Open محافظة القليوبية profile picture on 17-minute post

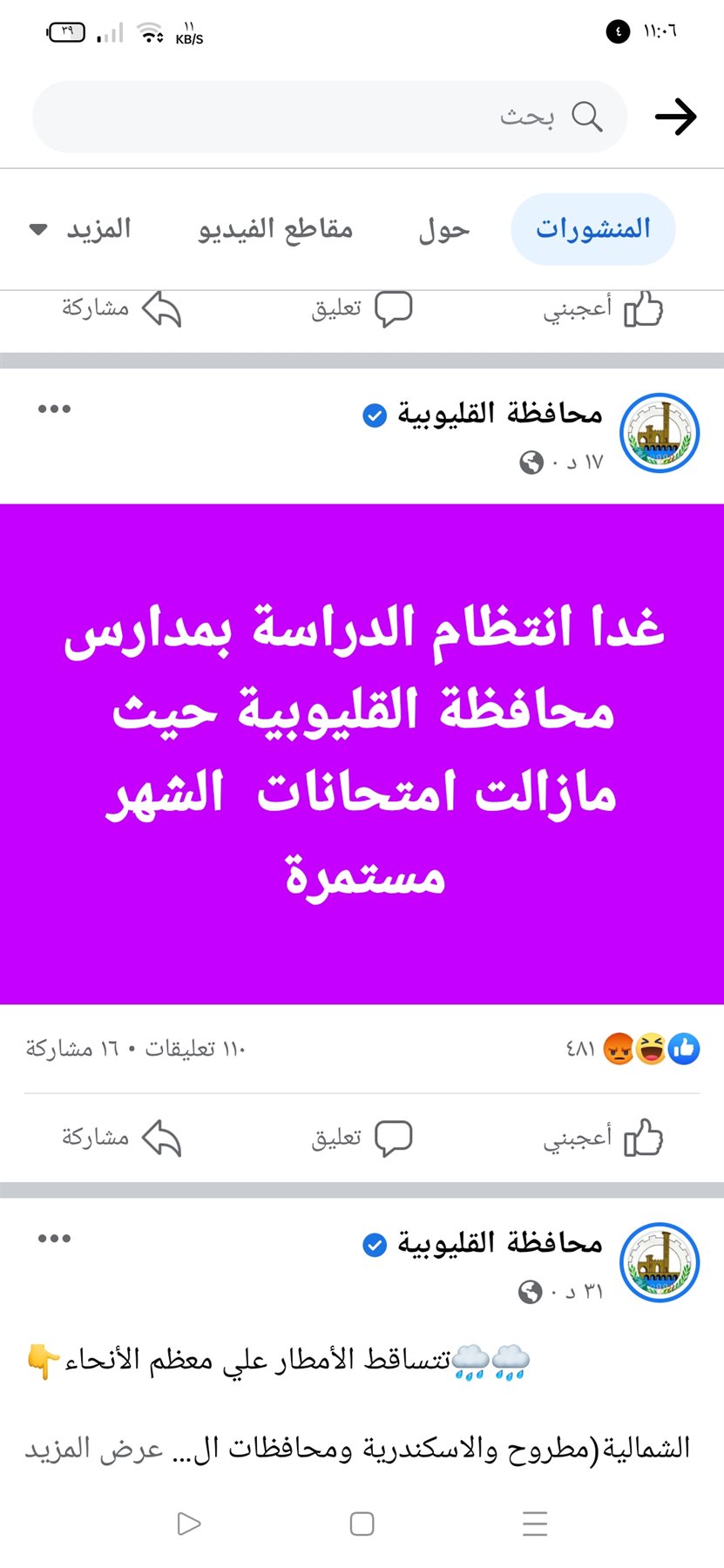[660, 433]
